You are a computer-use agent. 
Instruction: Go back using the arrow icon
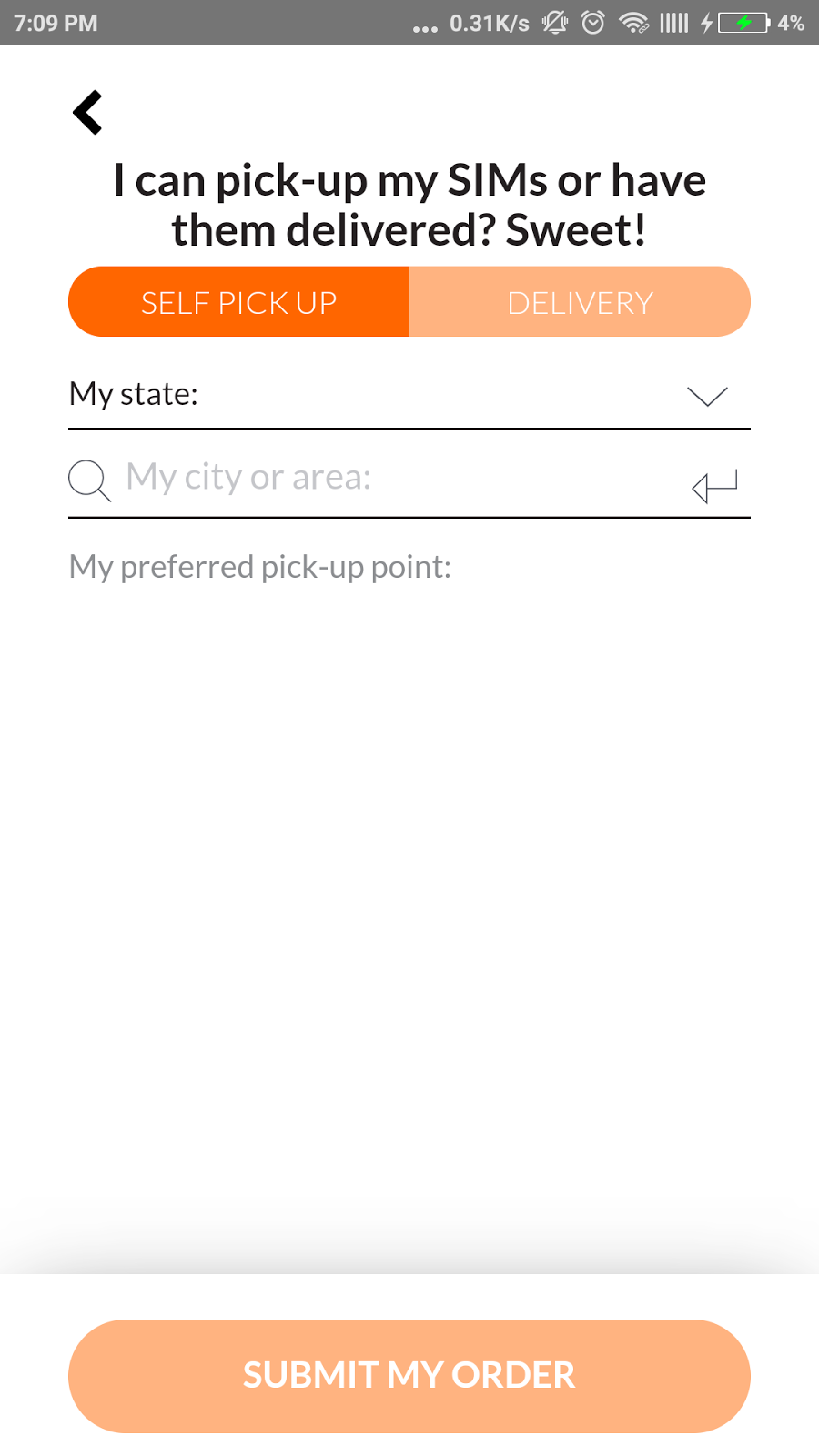[88, 113]
